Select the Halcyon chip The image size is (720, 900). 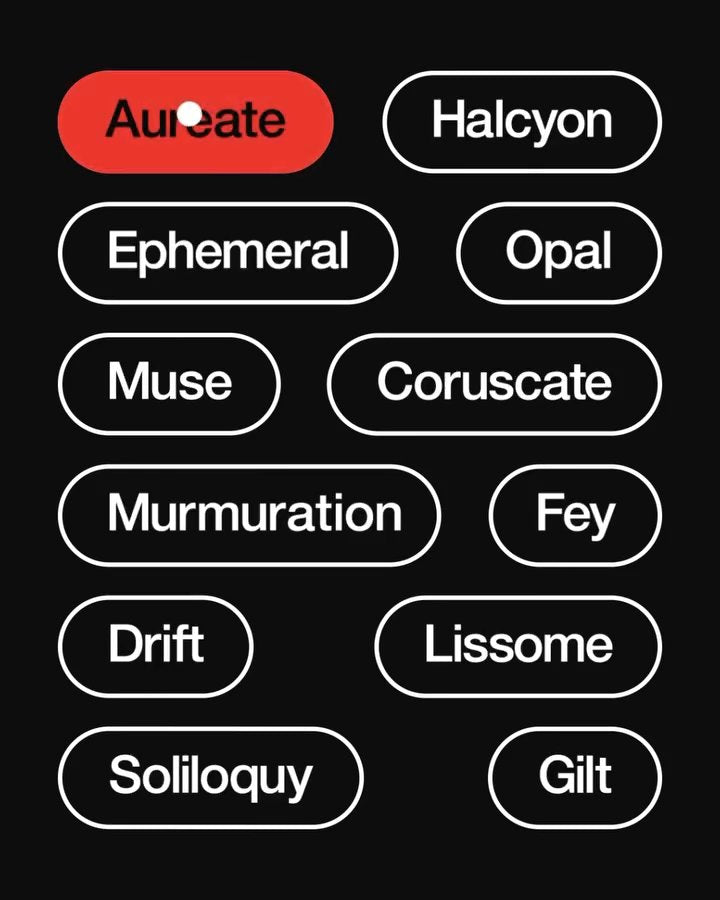click(x=522, y=121)
